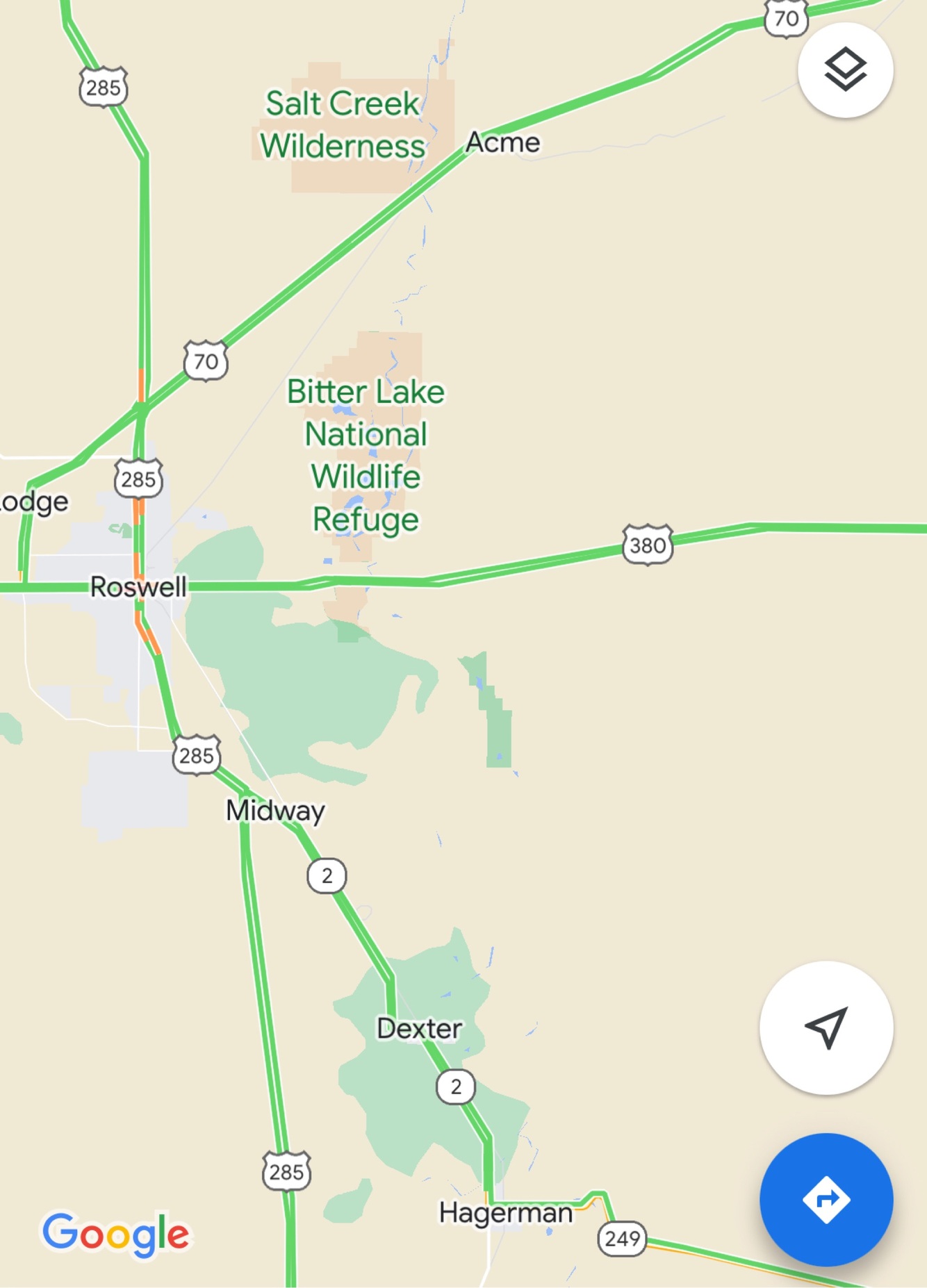The image size is (927, 1288).
Task: Select Bitter Lake National Wildlife Refuge
Action: [x=366, y=455]
